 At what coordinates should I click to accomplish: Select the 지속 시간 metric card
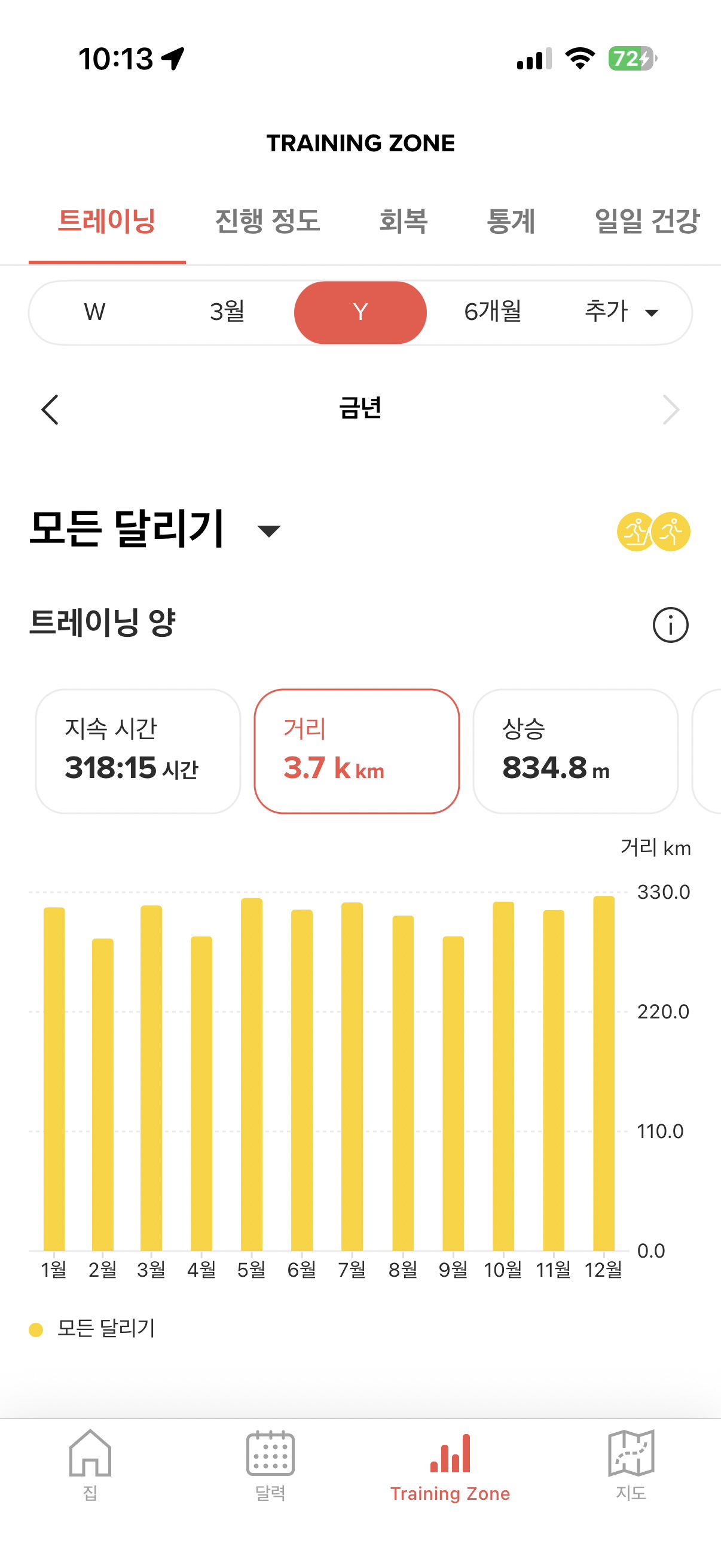(138, 751)
